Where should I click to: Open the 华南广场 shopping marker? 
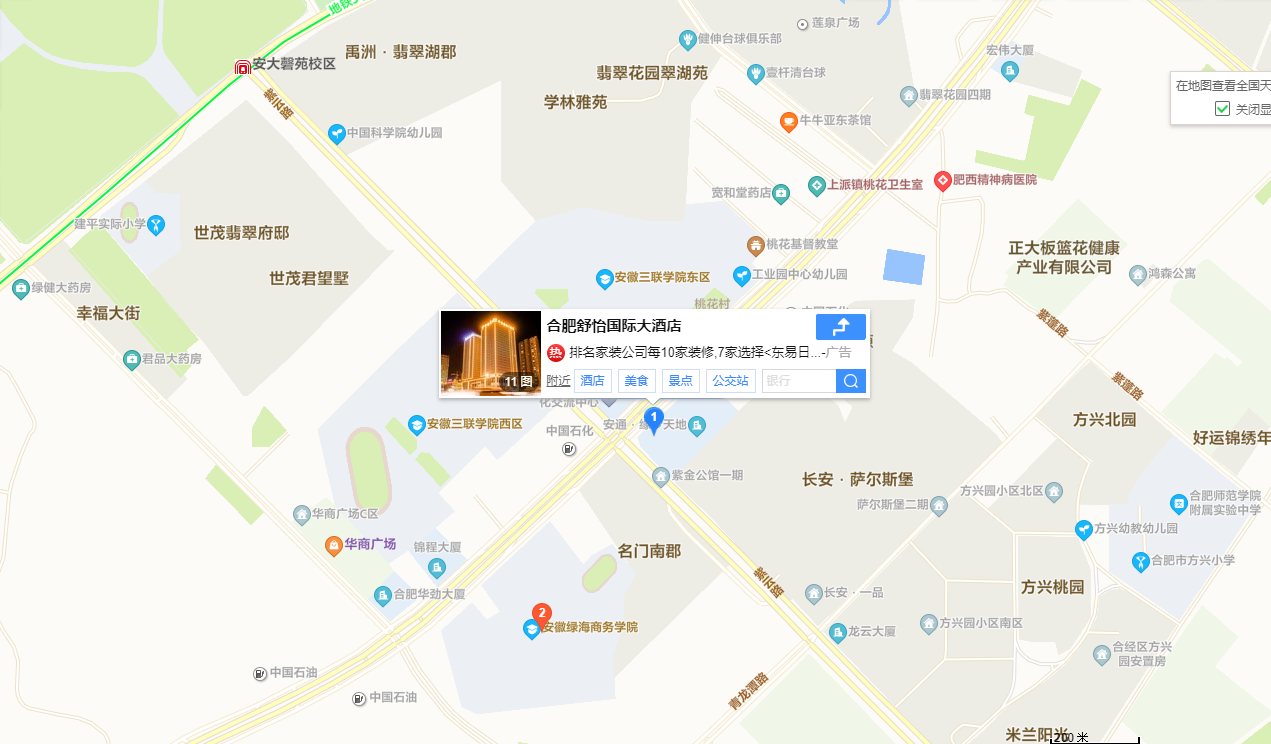pos(334,545)
